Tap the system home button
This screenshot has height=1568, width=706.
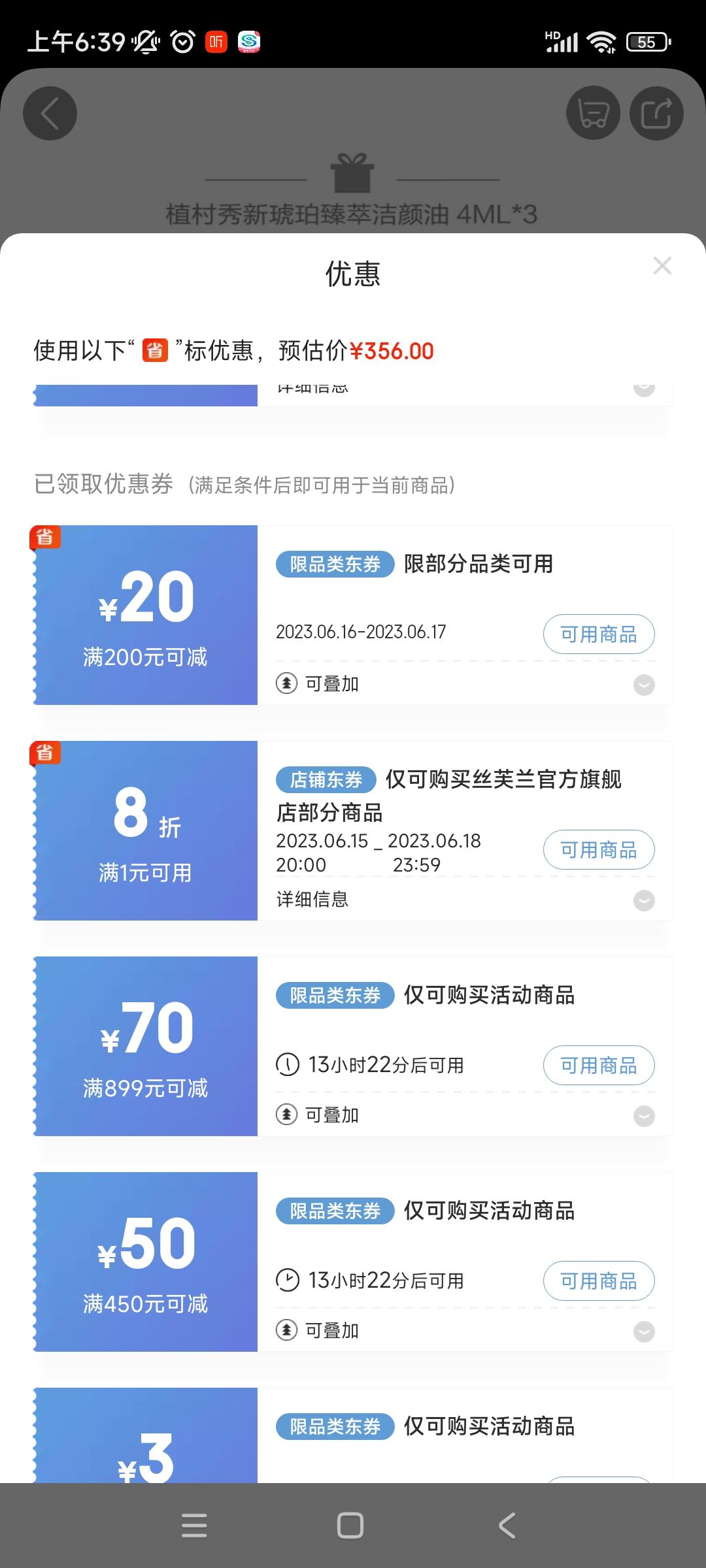coord(350,1526)
